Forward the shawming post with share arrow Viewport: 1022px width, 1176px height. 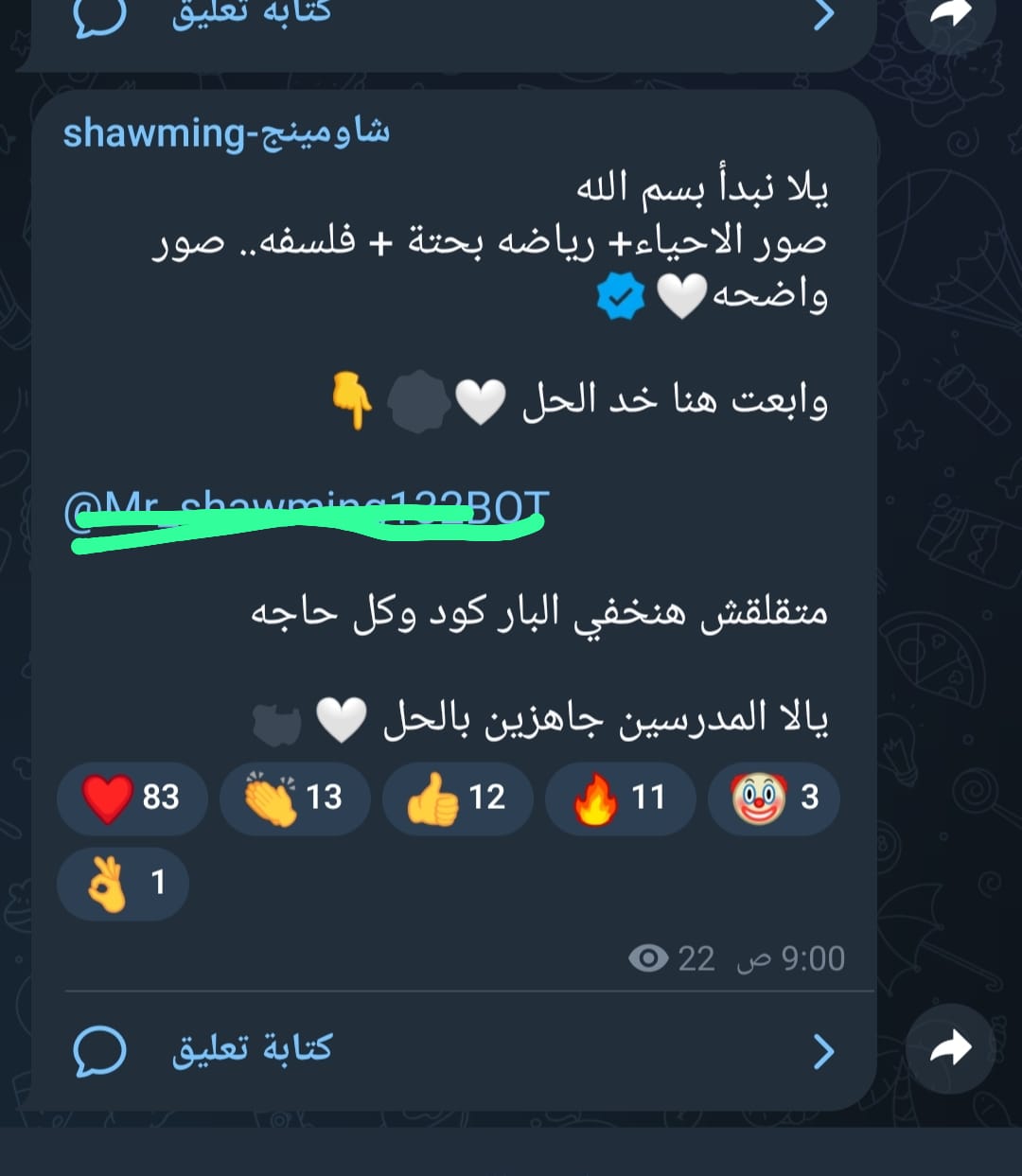[950, 1048]
